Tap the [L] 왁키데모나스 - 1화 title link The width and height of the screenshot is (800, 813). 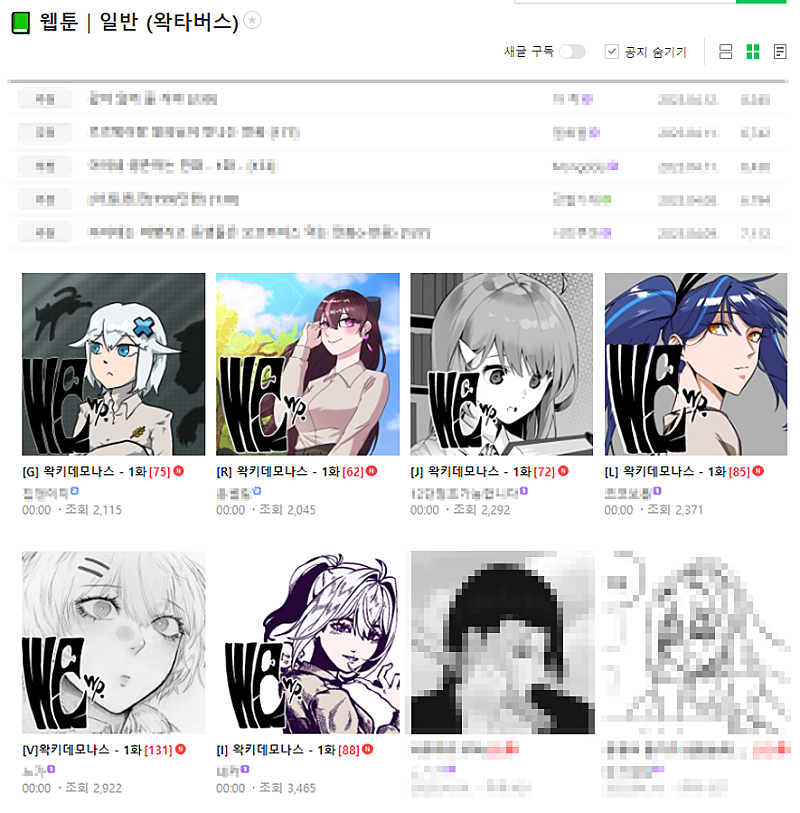[665, 471]
